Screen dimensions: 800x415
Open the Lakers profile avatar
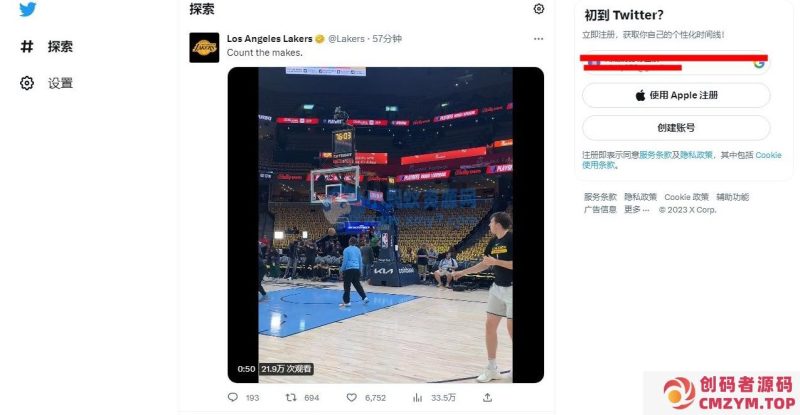[x=204, y=47]
